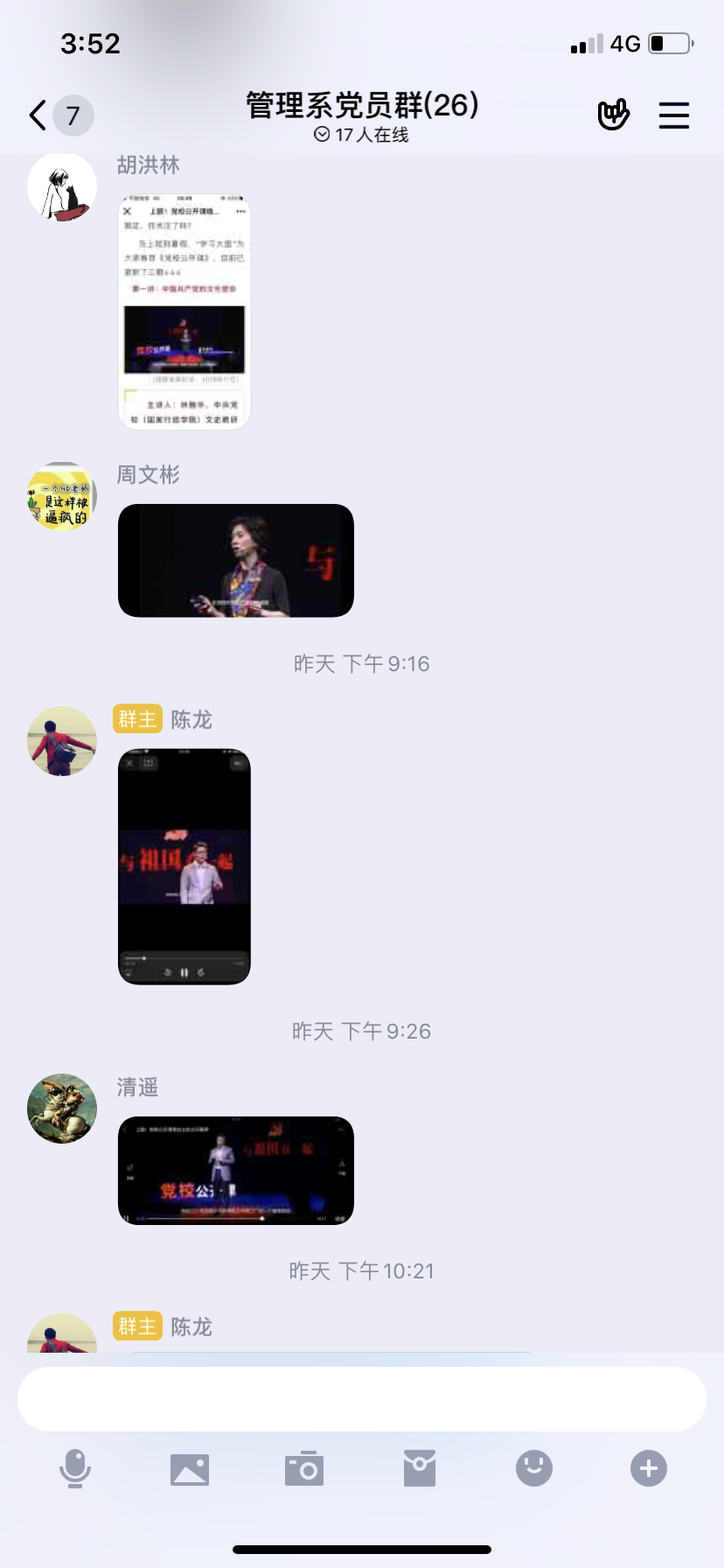724x1568 pixels.
Task: Tap 胡洪林's profile avatar
Action: 62,186
